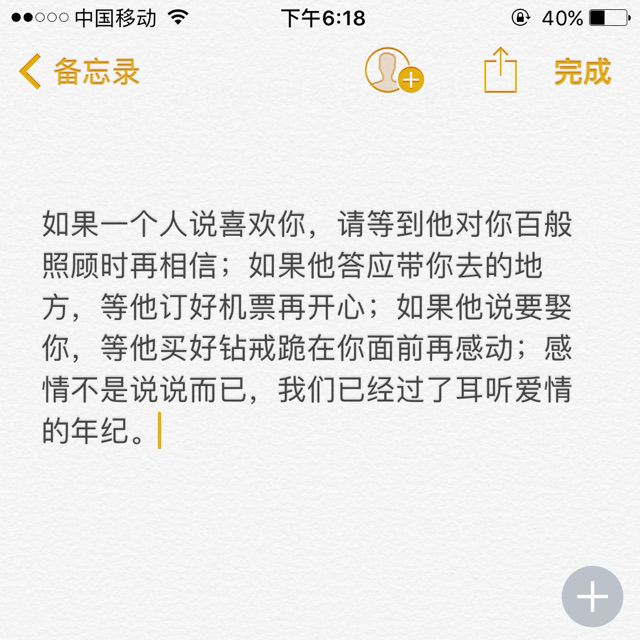Tap 完成 to finish editing

click(x=582, y=72)
